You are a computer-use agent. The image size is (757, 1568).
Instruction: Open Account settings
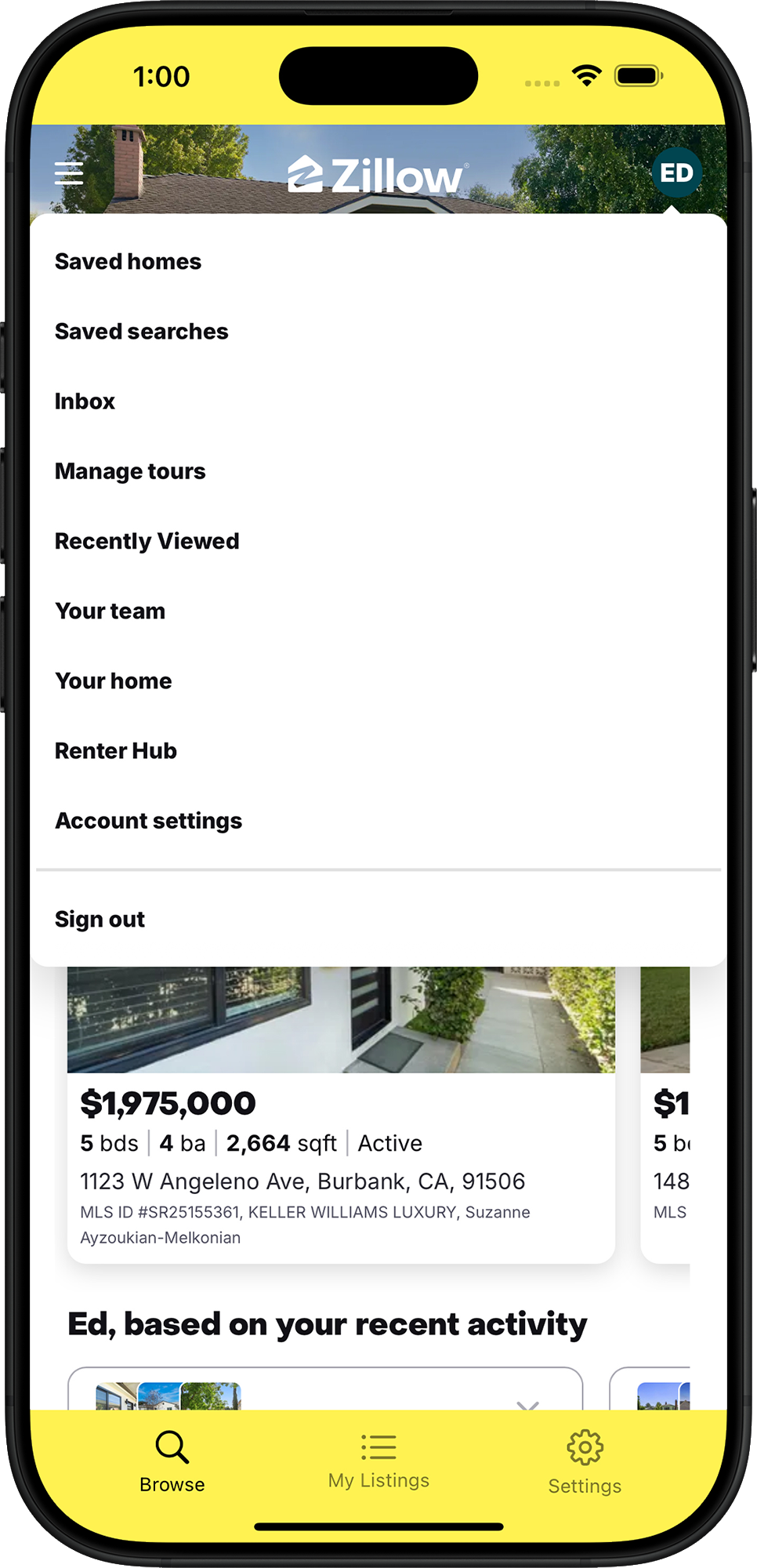click(148, 821)
